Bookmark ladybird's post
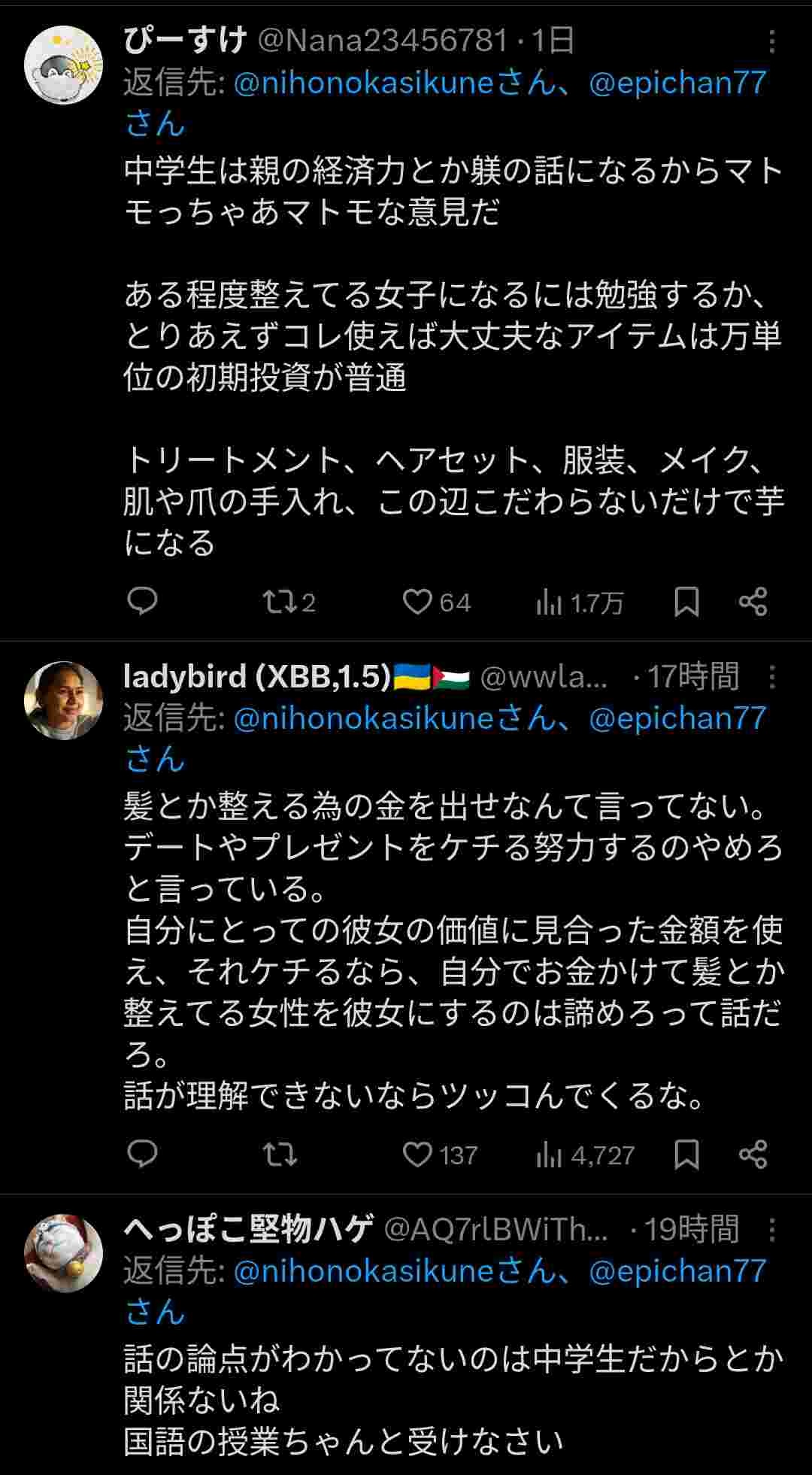The height and width of the screenshot is (1475, 812). pyautogui.click(x=686, y=1154)
